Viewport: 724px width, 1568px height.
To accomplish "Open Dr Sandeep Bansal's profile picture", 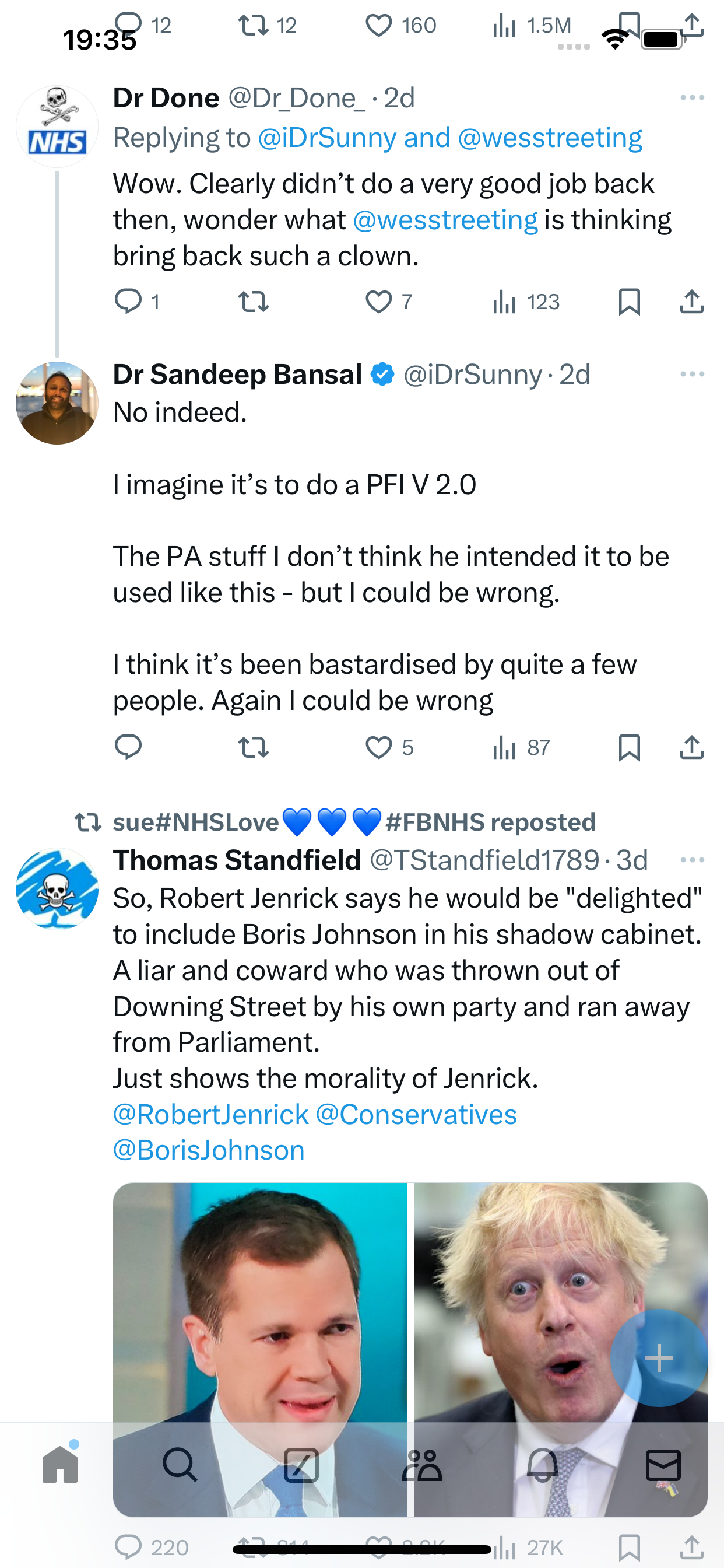I will tap(57, 403).
